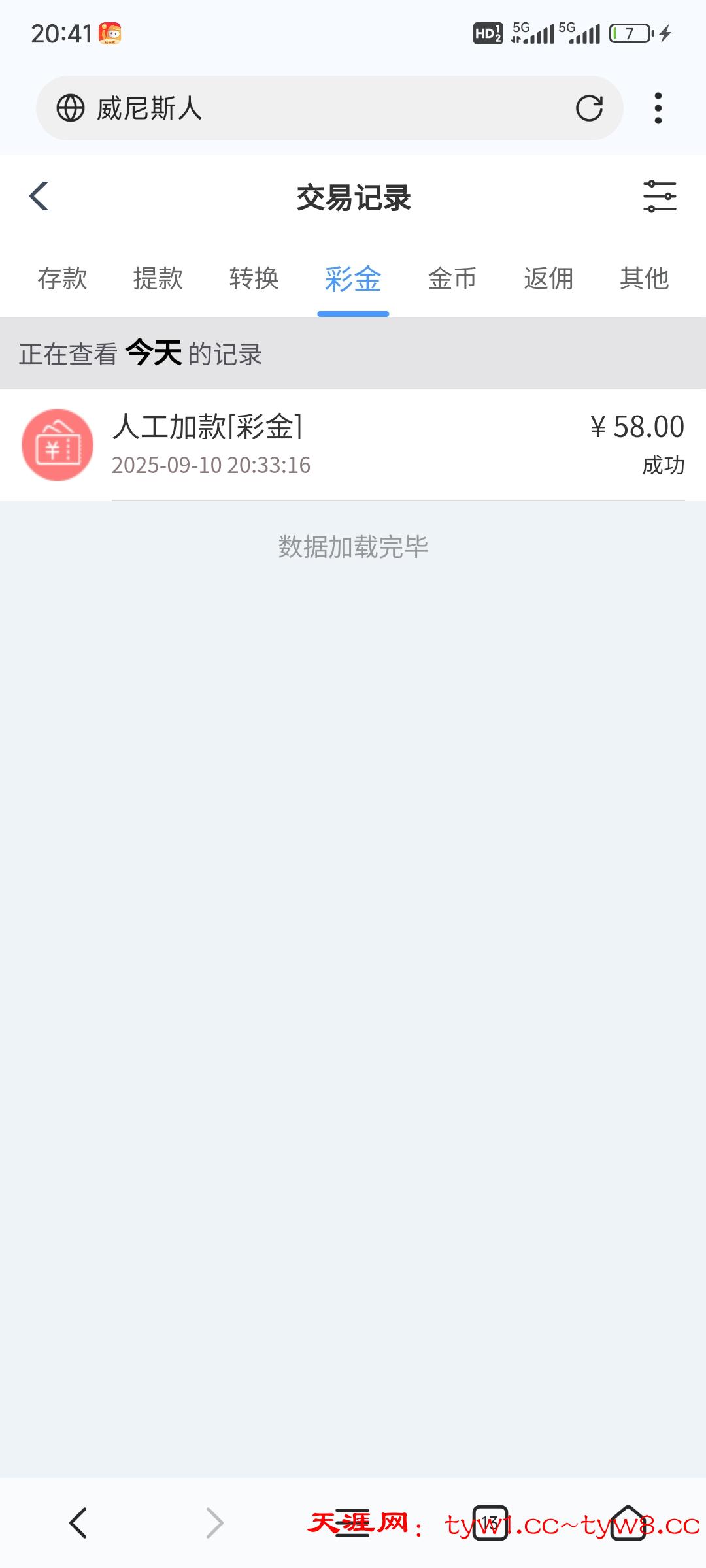
Task: Open the transaction filter settings icon
Action: (659, 197)
